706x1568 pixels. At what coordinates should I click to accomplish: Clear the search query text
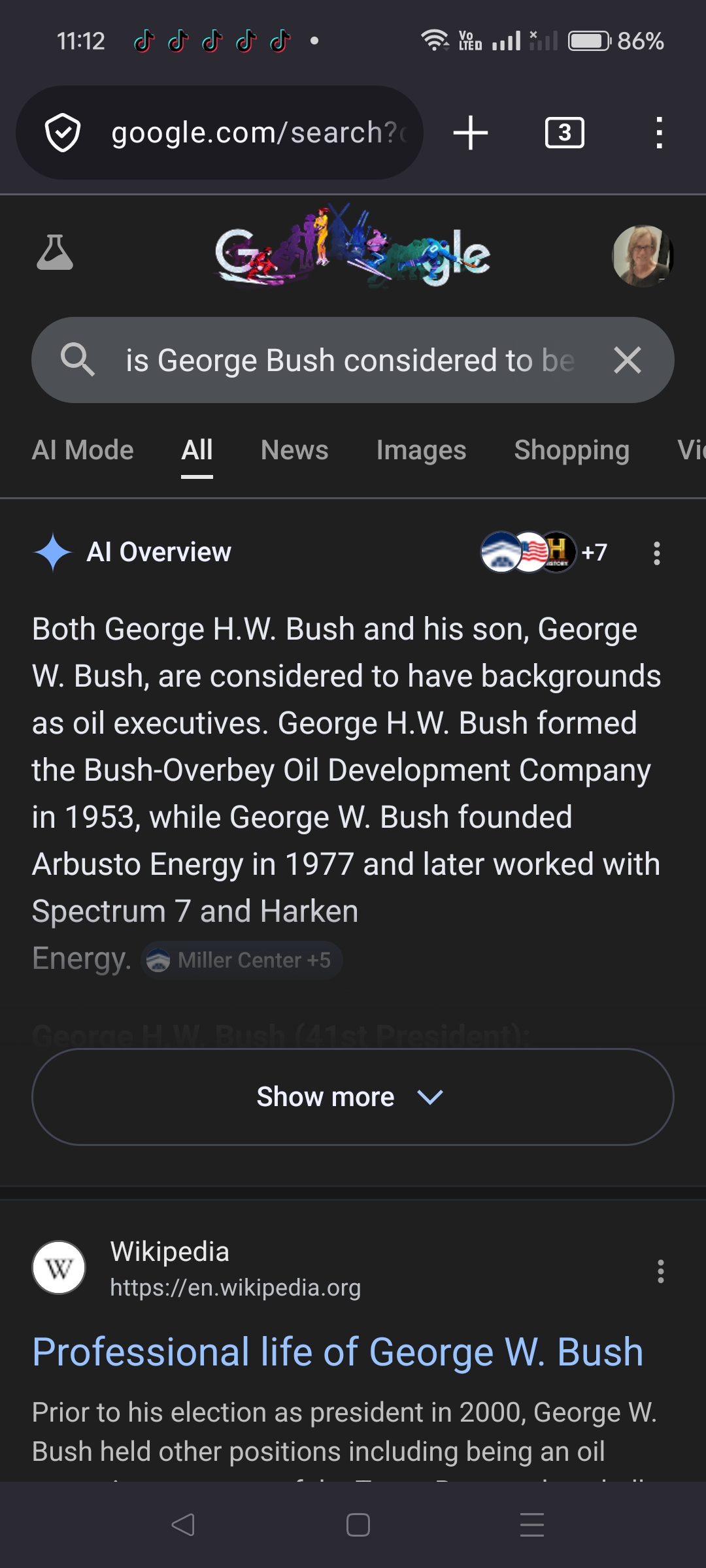[628, 360]
